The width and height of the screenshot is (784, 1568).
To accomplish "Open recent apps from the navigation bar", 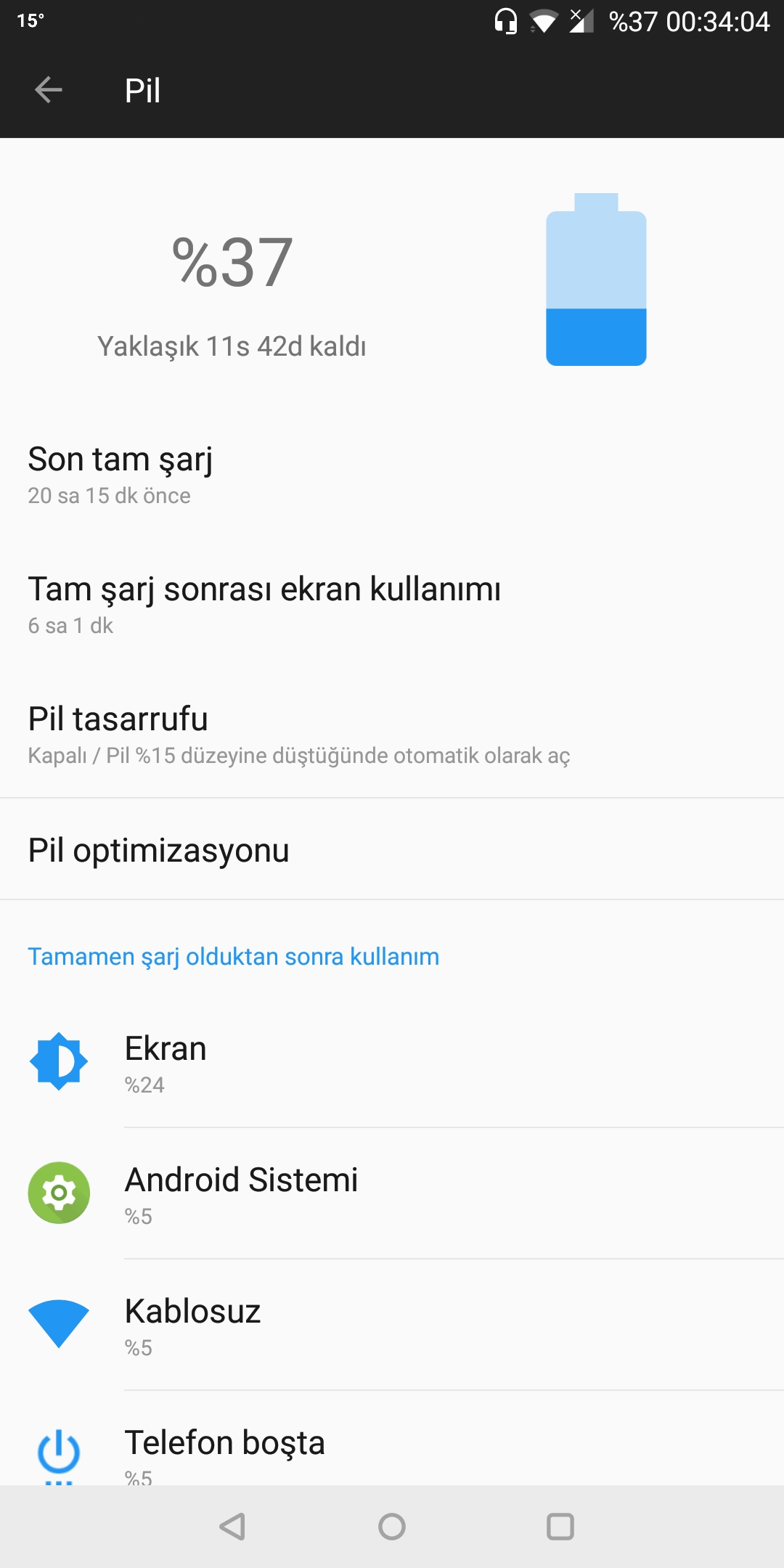I will 560,1526.
